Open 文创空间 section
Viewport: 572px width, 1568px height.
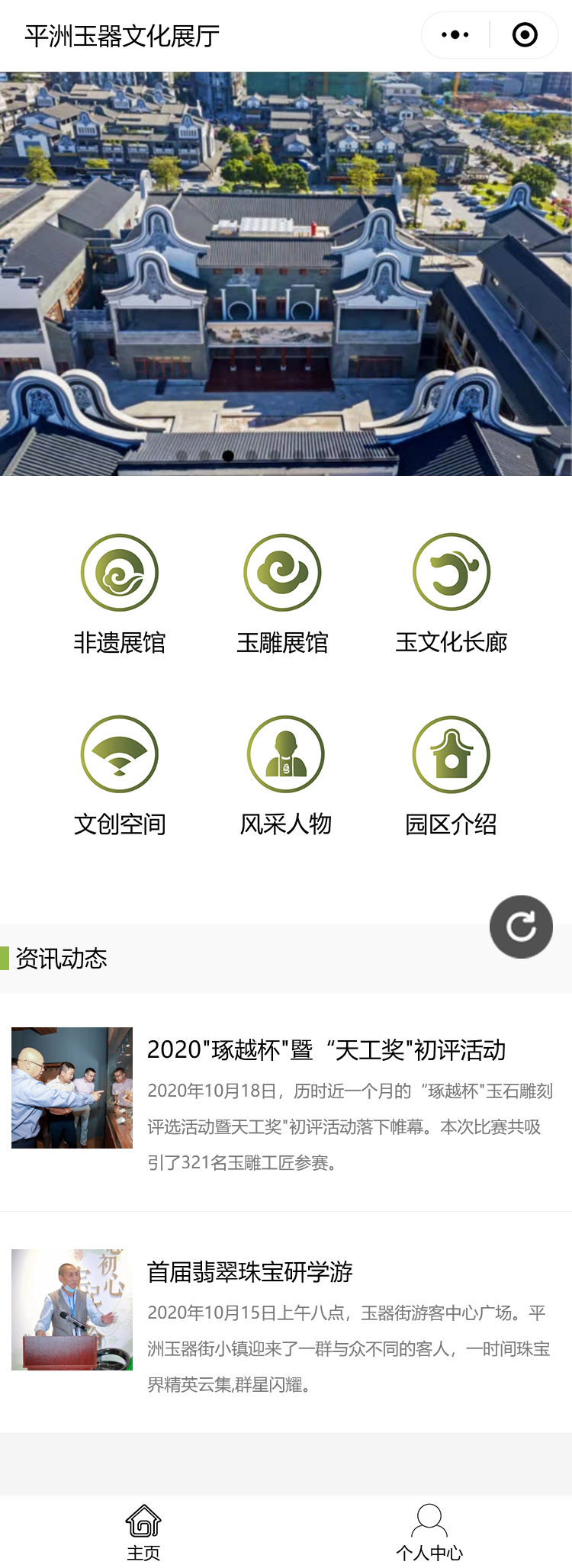[x=120, y=774]
